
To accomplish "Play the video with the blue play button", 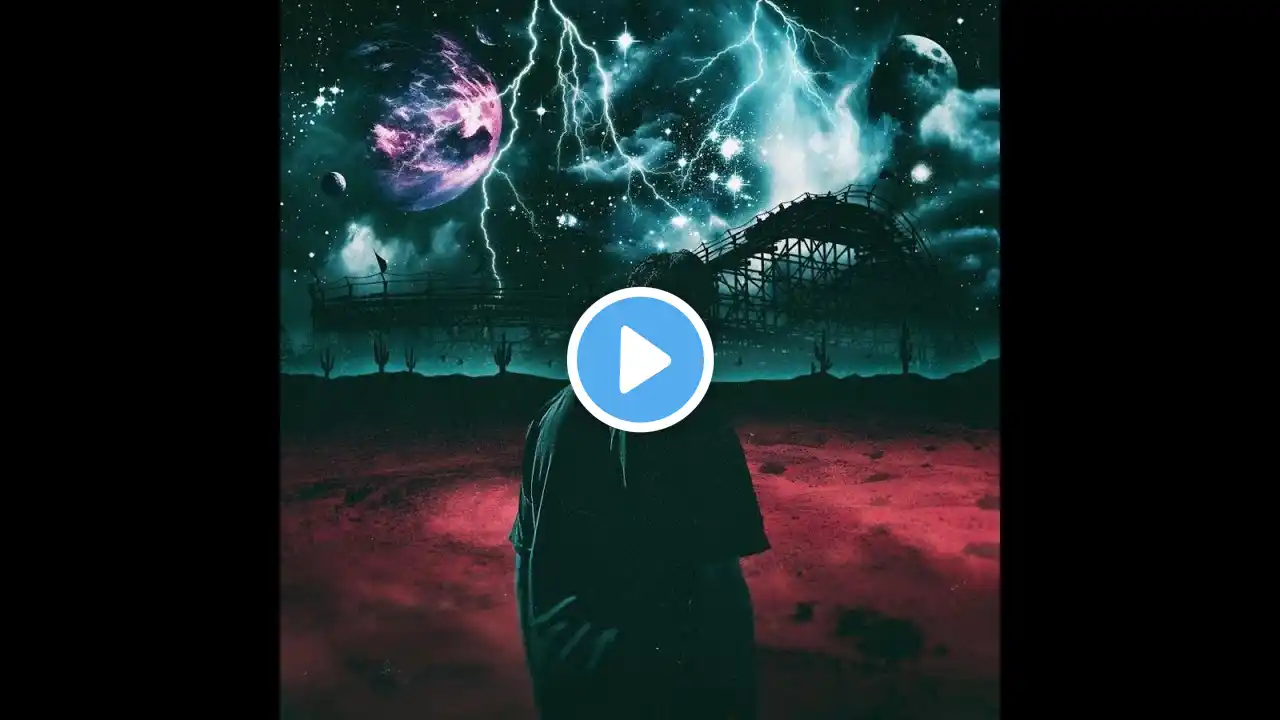I will tap(640, 360).
